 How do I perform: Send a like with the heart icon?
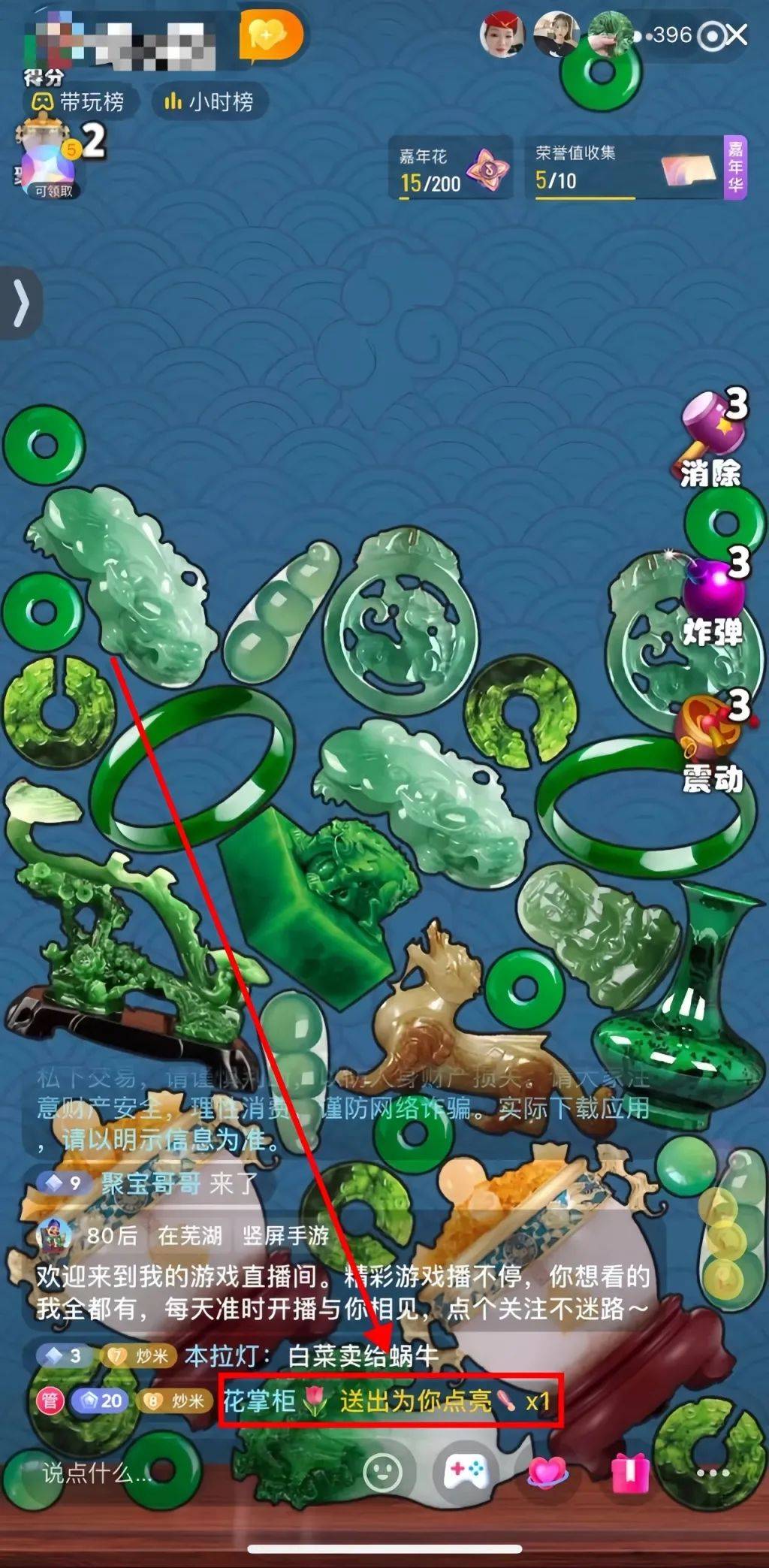[x=547, y=1473]
